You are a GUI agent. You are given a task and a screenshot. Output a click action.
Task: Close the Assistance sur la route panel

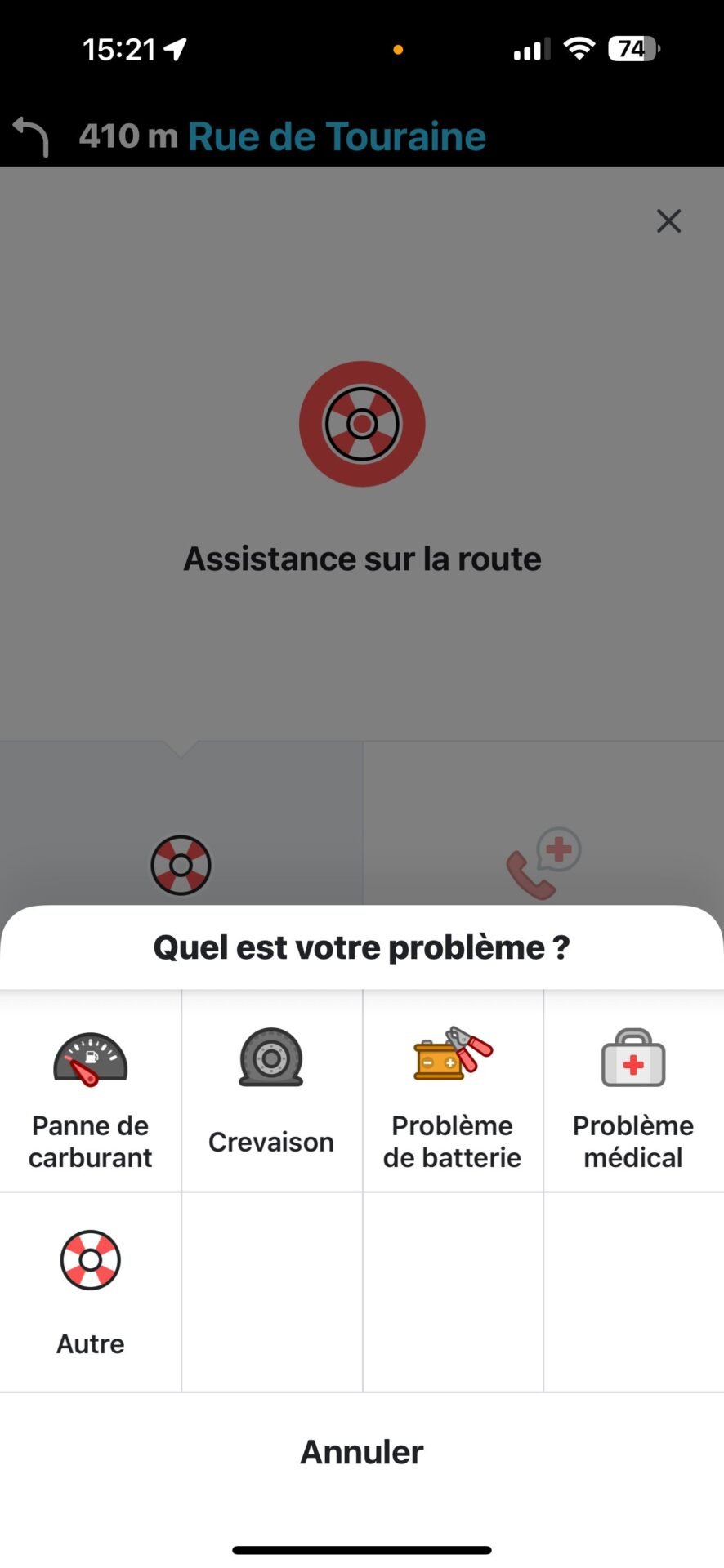(x=668, y=220)
